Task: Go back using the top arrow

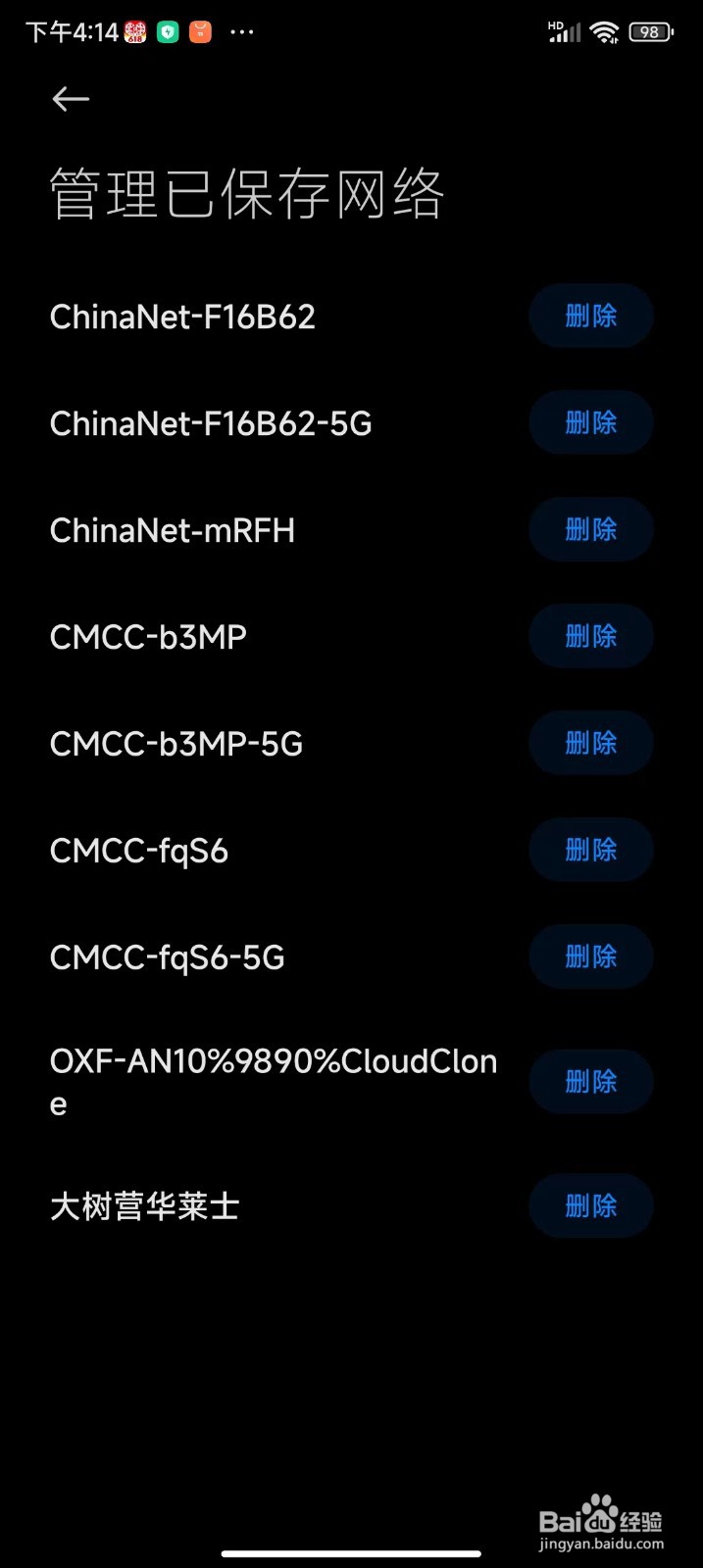Action: (71, 99)
